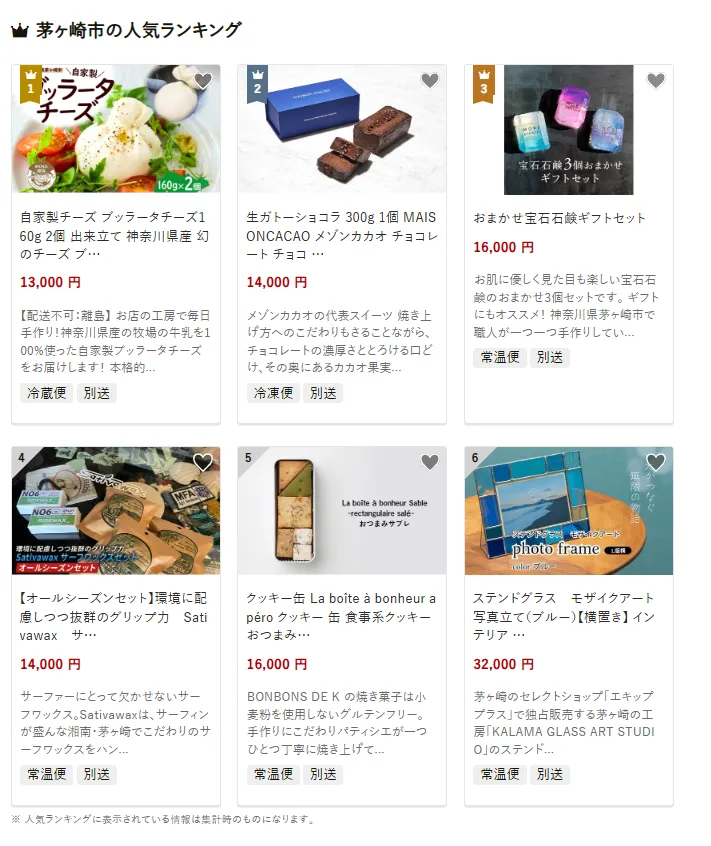
Task: View the MAISON CACAO gateau chocolat product
Action: pos(342,236)
